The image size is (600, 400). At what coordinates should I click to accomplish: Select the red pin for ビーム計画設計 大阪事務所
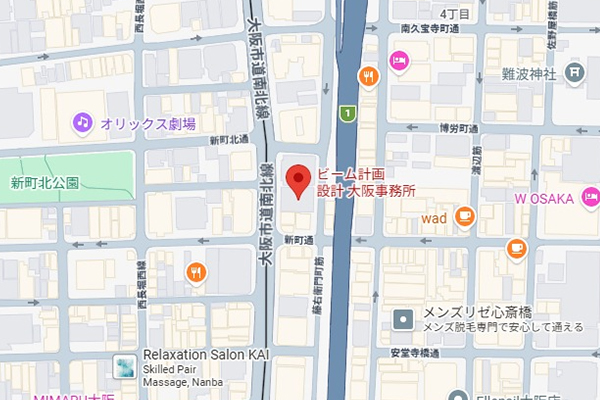[x=296, y=181]
